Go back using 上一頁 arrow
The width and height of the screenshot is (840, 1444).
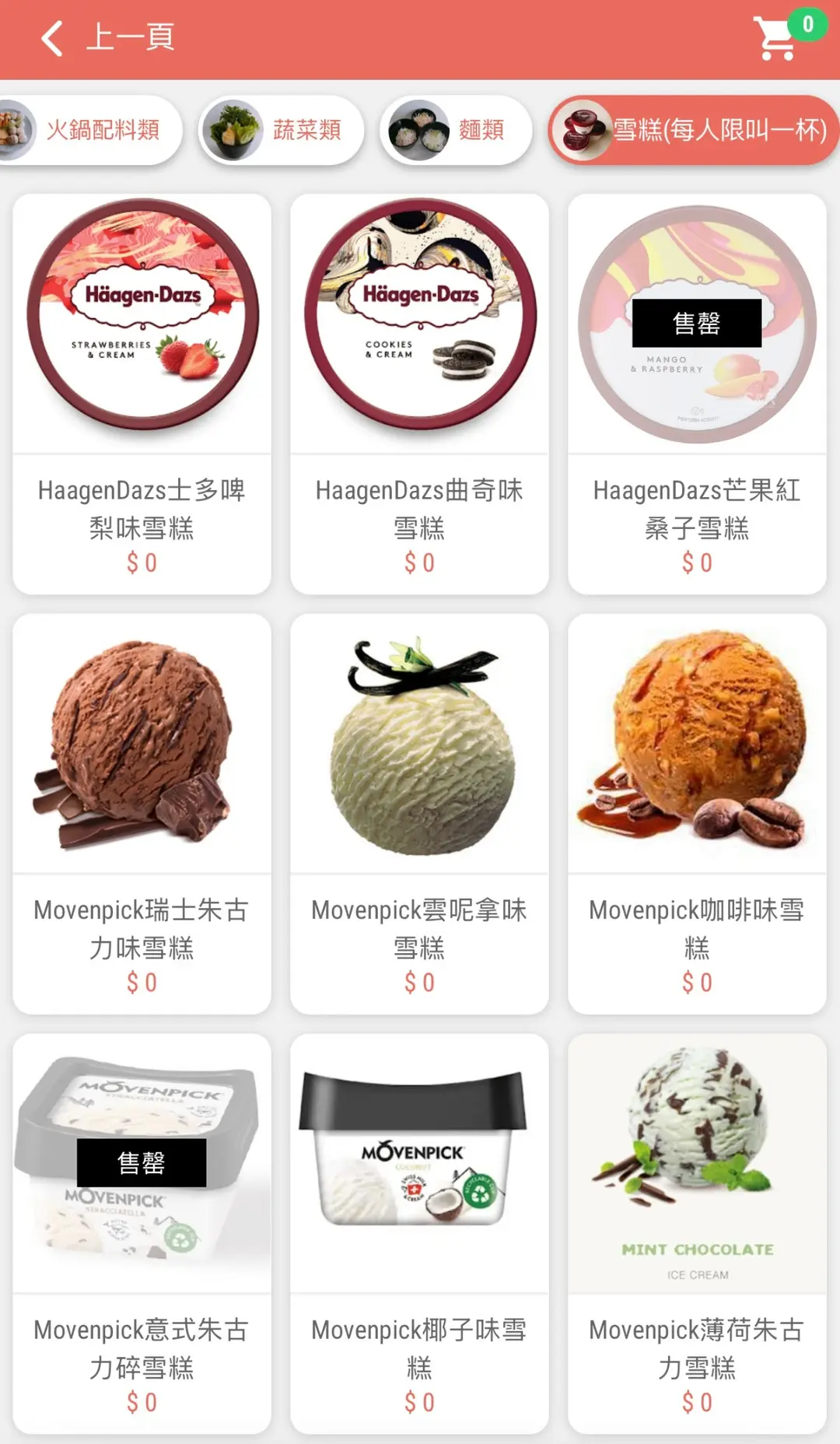click(x=53, y=37)
